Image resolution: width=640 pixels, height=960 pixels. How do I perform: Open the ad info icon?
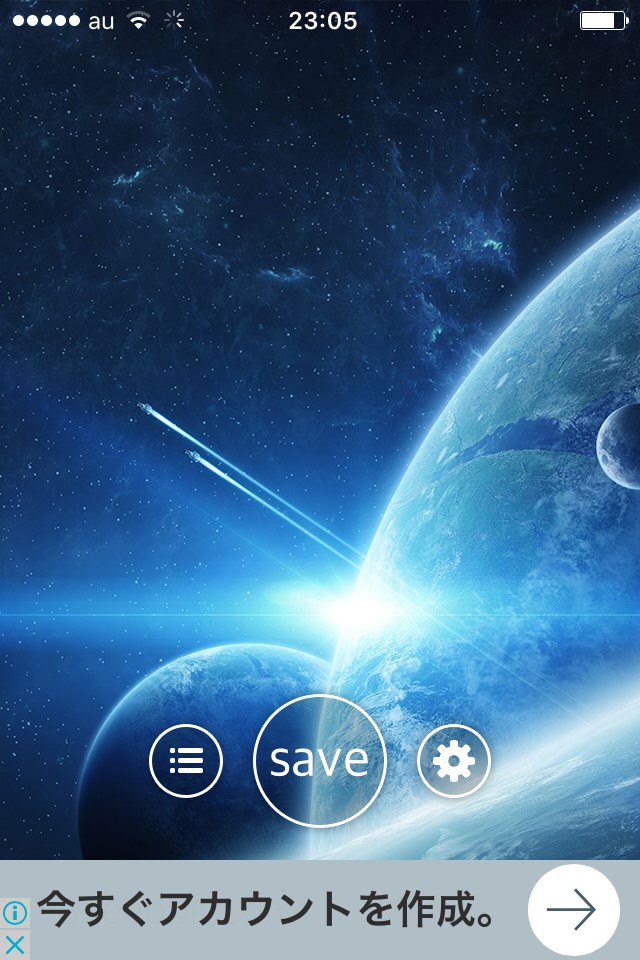(14, 912)
